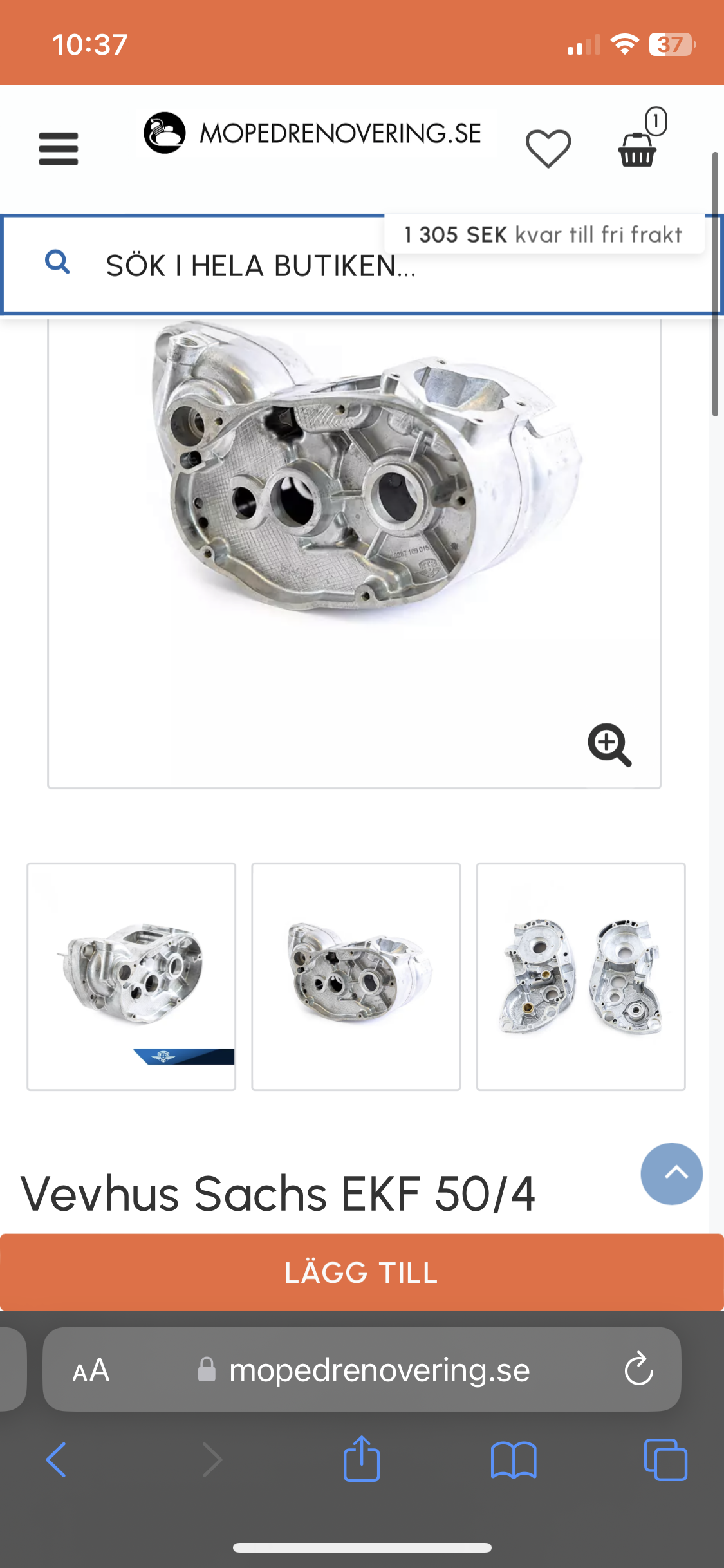Open the wishlist heart icon
The height and width of the screenshot is (1568, 724).
point(548,149)
